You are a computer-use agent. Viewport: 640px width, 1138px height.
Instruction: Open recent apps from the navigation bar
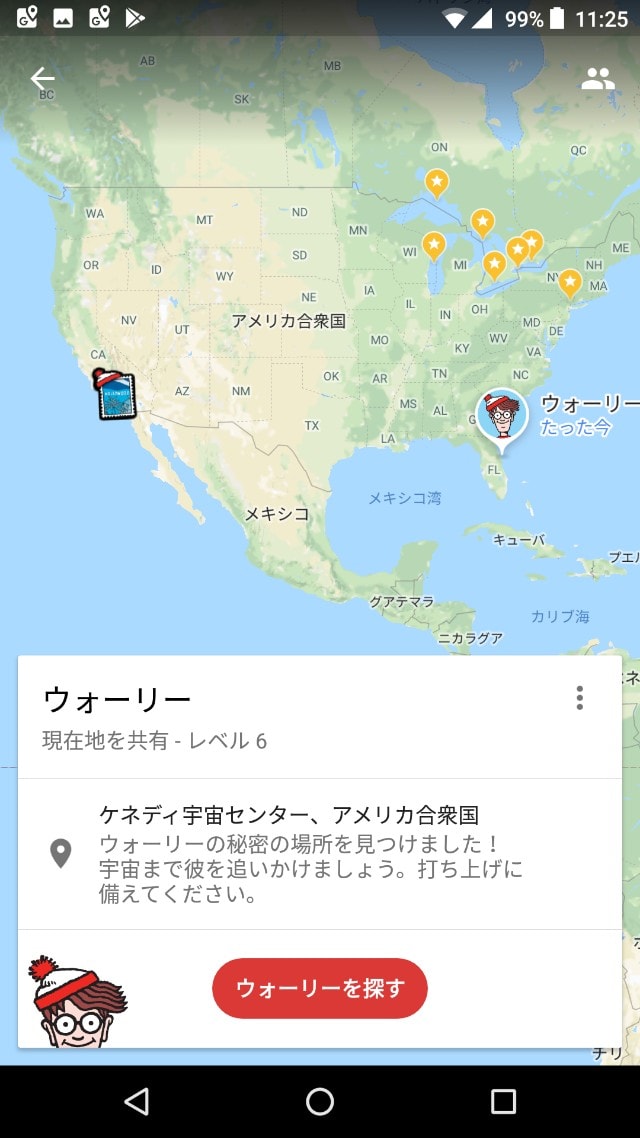(503, 1101)
